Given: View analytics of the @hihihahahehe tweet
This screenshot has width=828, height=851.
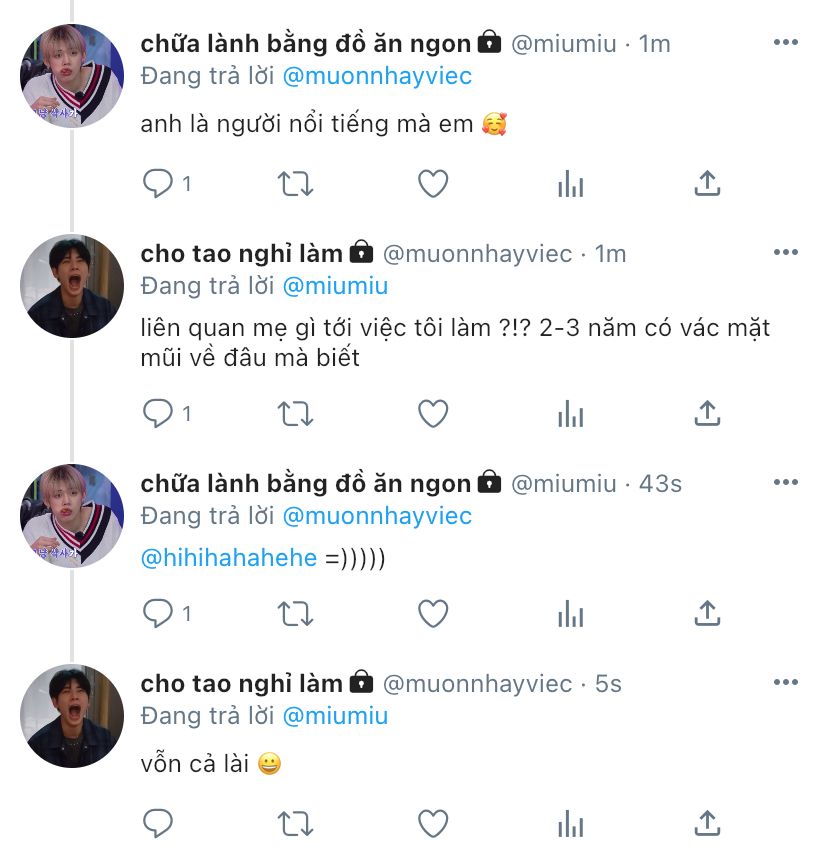Looking at the screenshot, I should [x=570, y=613].
